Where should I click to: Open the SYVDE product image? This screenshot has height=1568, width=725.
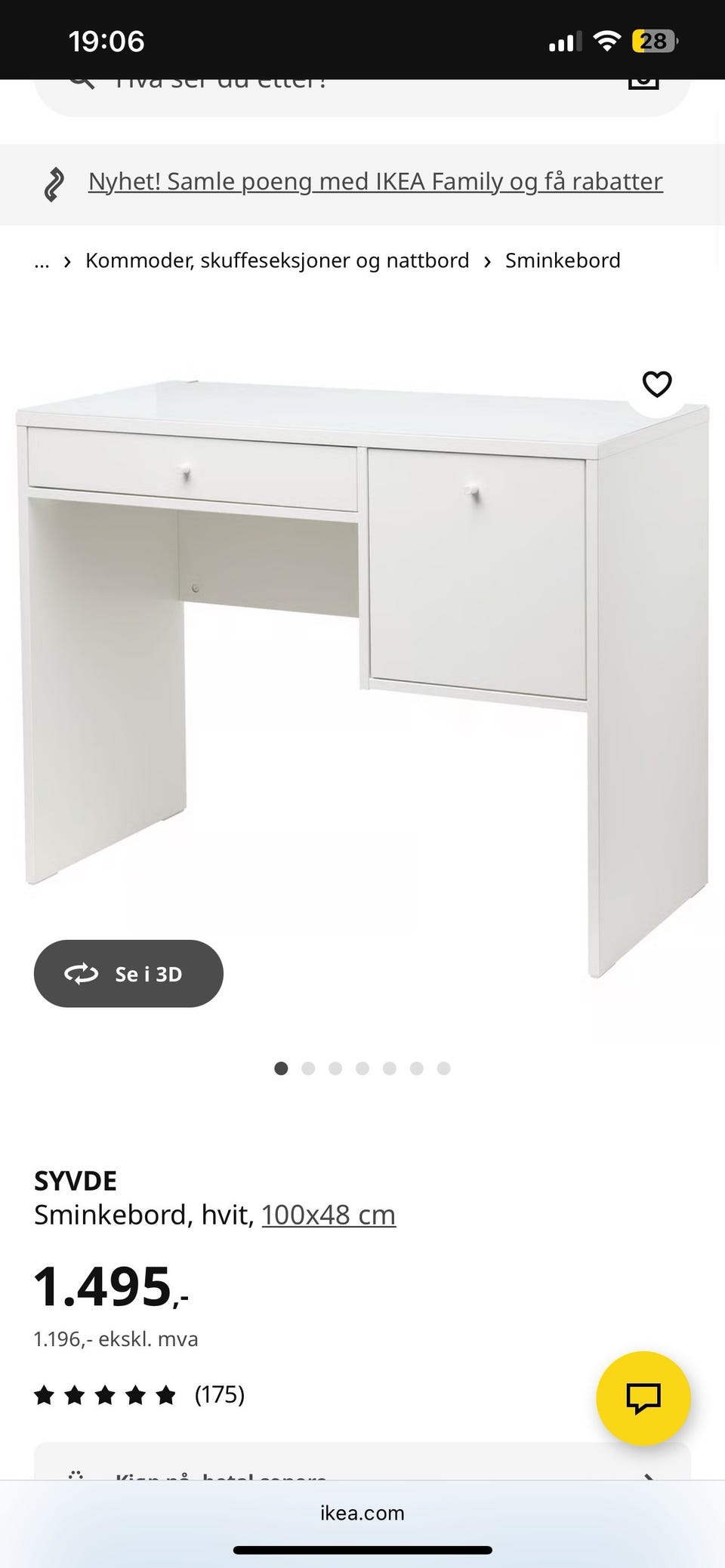(362, 664)
